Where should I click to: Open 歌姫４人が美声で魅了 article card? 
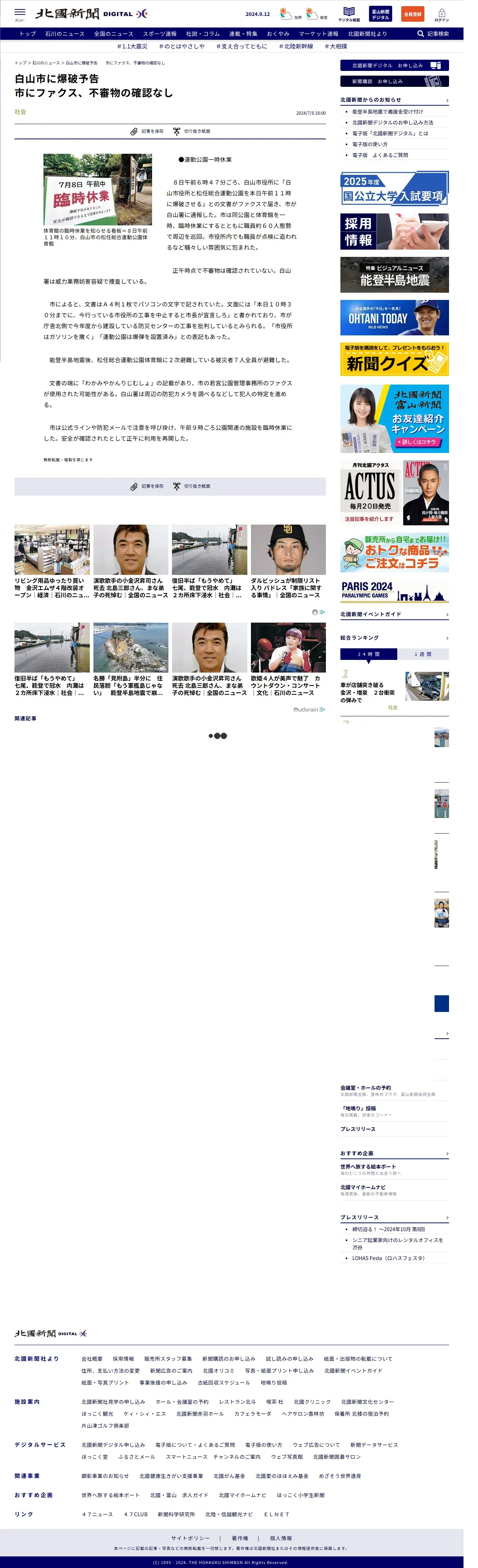tap(288, 659)
